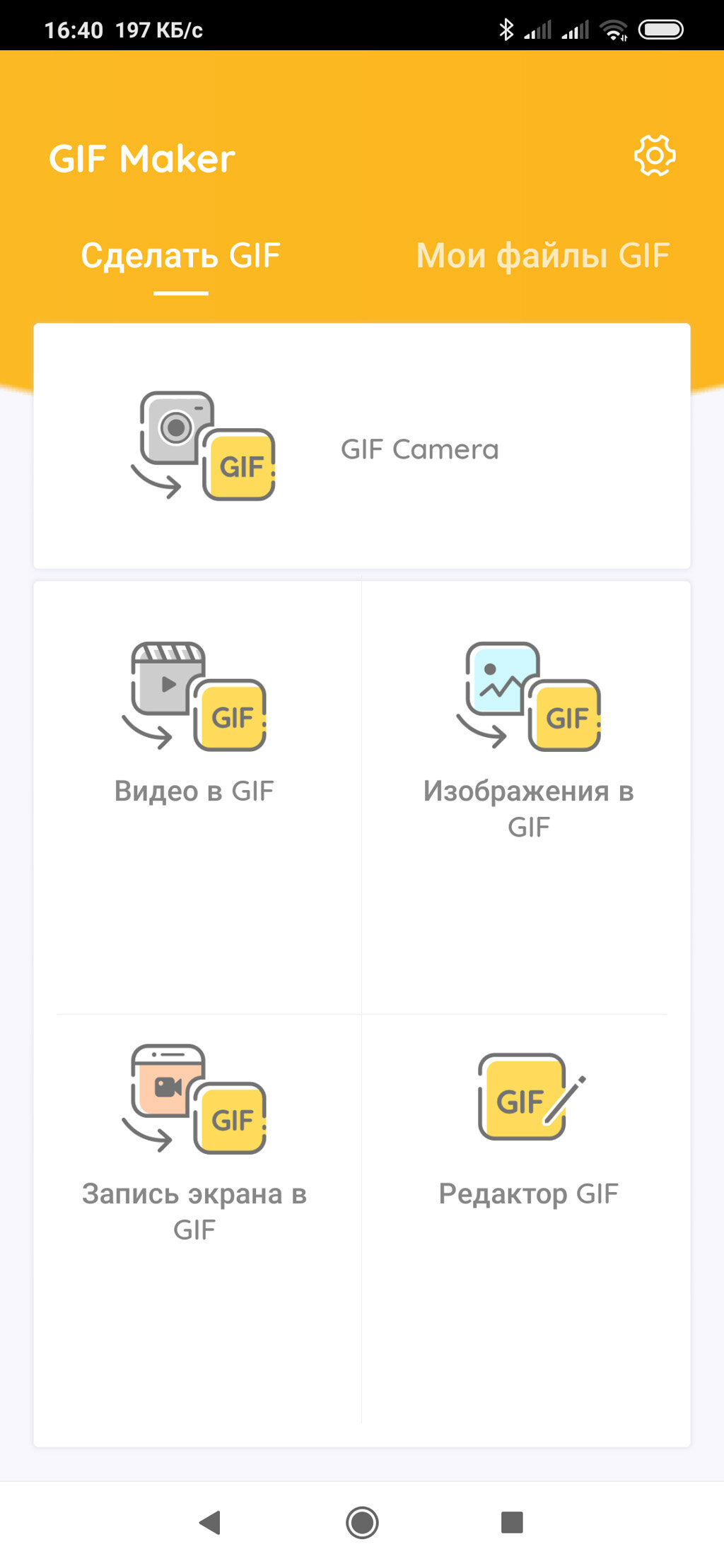Open Изображения в GIF
This screenshot has height=1568, width=724.
526,797
